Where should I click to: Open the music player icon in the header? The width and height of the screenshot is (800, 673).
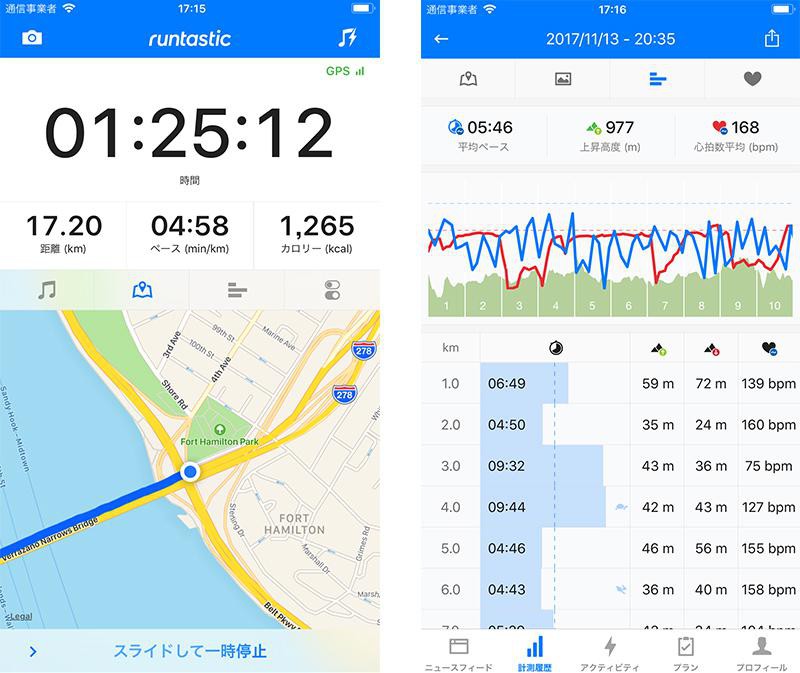(x=347, y=38)
